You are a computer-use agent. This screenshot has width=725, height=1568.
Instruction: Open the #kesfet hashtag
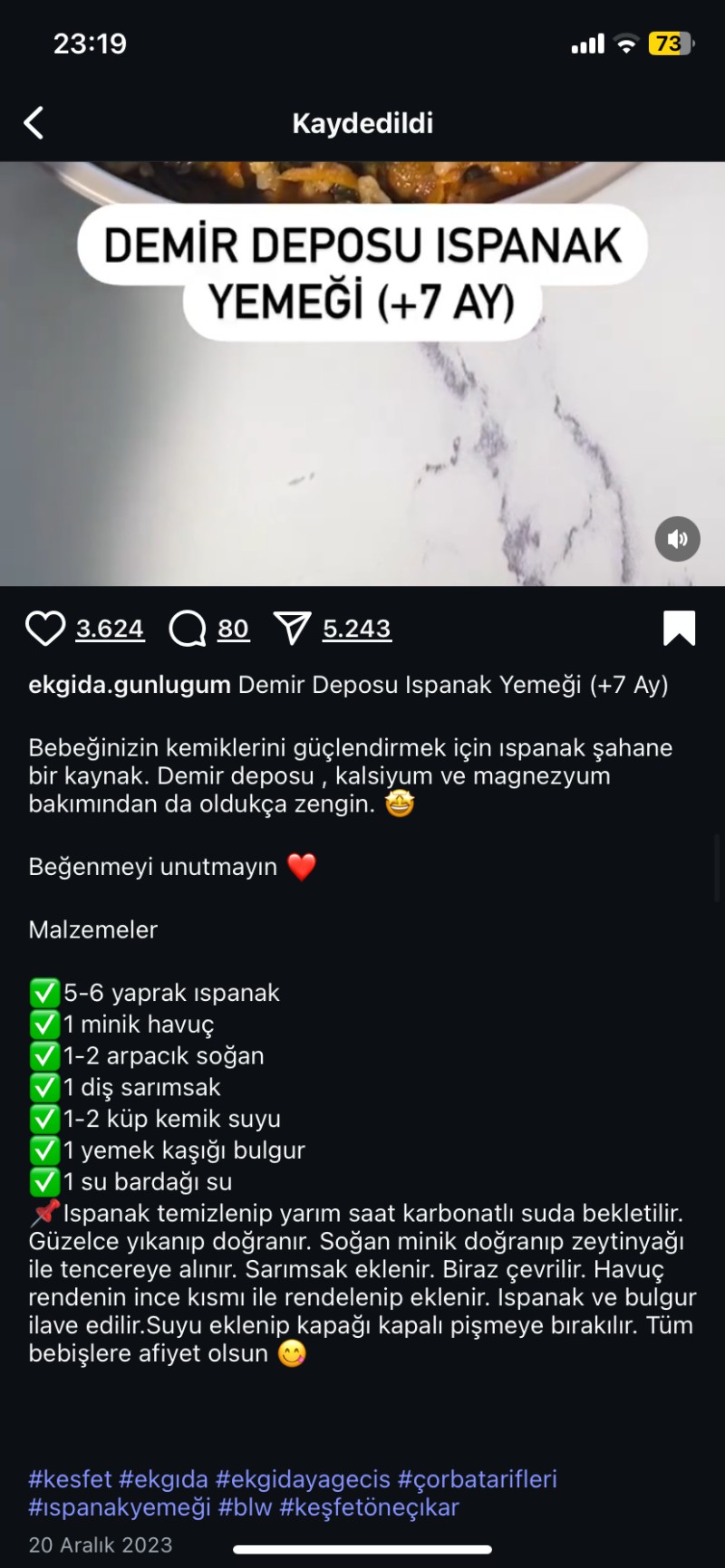point(70,1479)
